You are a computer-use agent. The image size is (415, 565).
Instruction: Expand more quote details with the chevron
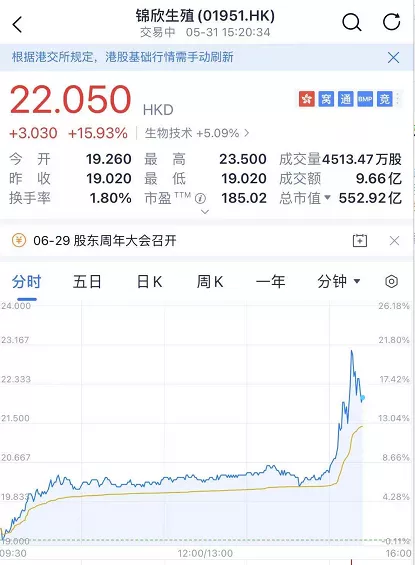coord(205,212)
